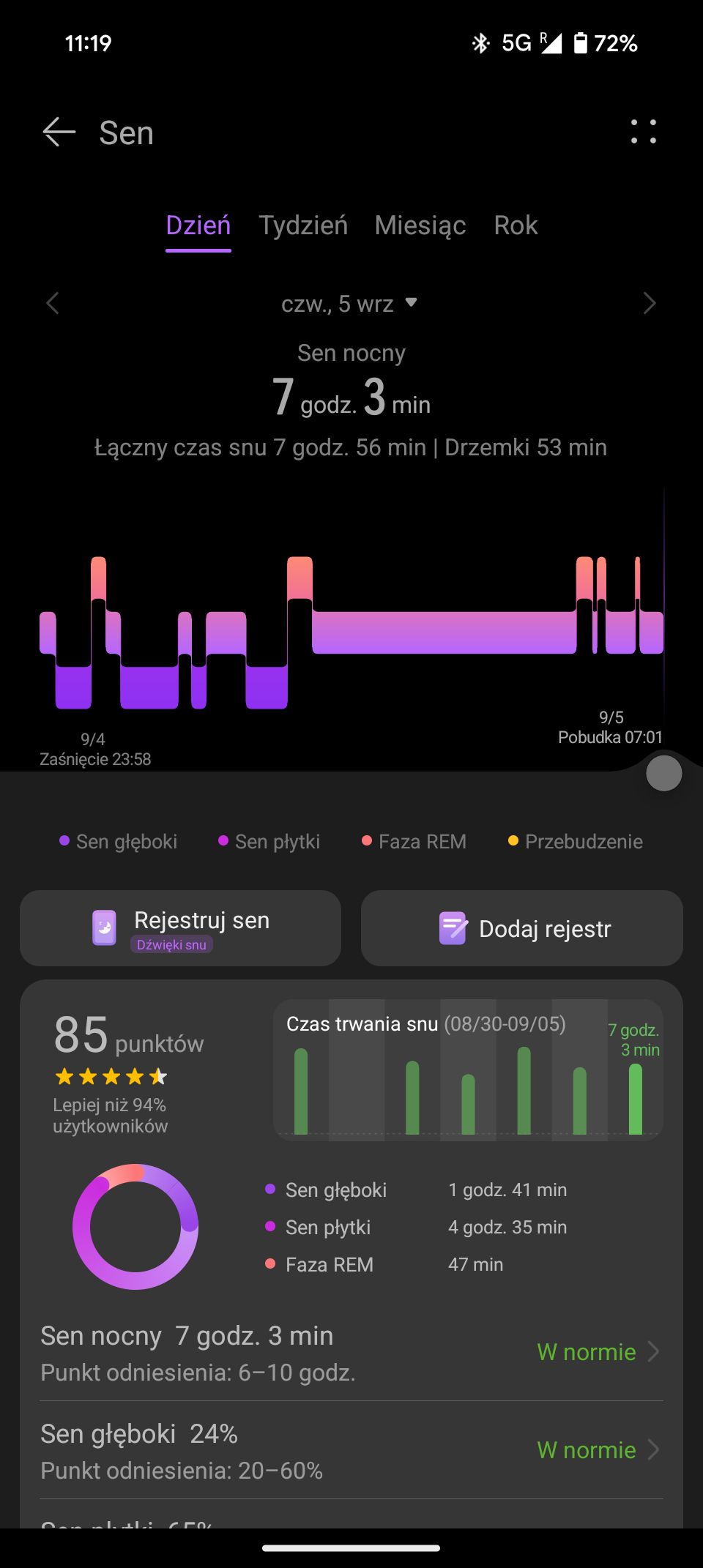
Task: Go back from the Sen screen
Action: (x=59, y=132)
